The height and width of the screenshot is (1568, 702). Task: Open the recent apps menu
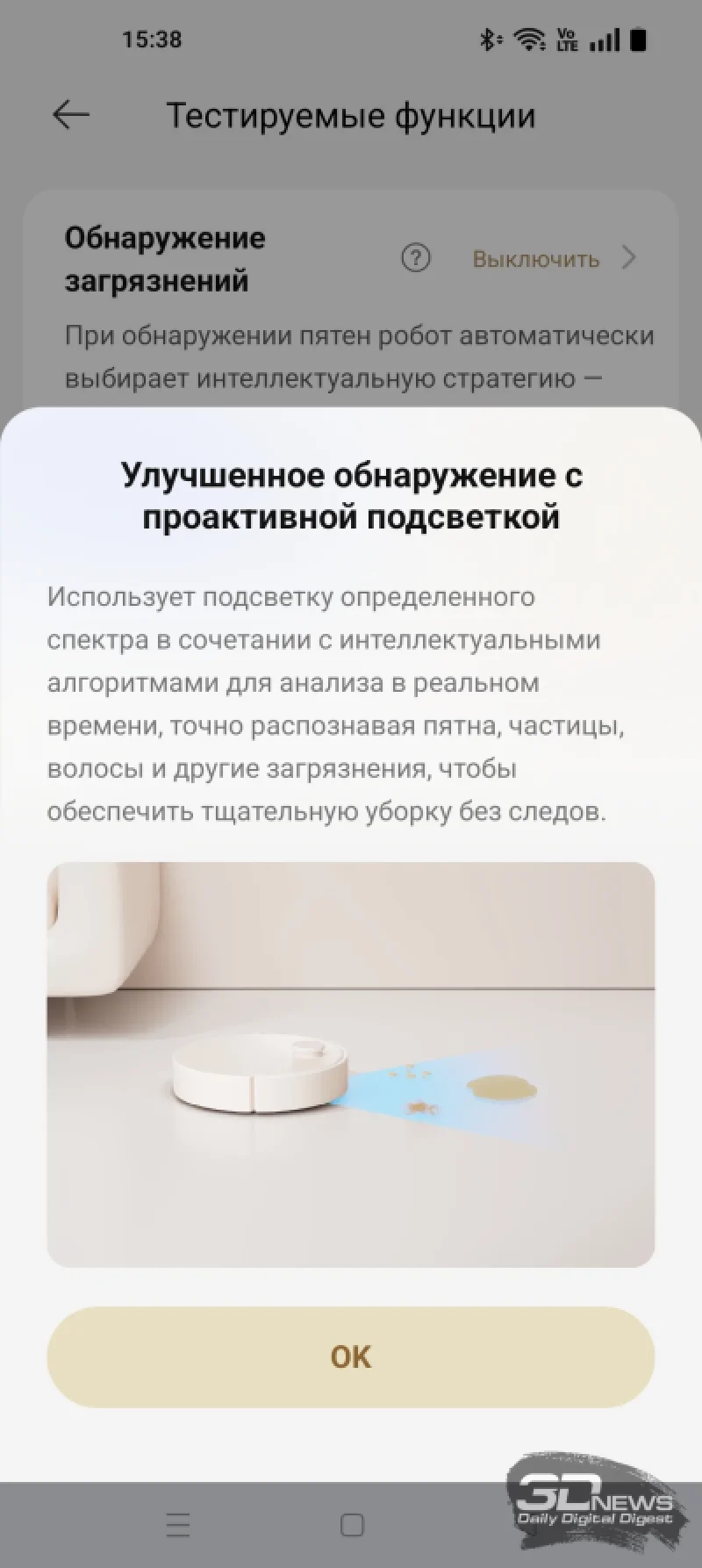[178, 1525]
